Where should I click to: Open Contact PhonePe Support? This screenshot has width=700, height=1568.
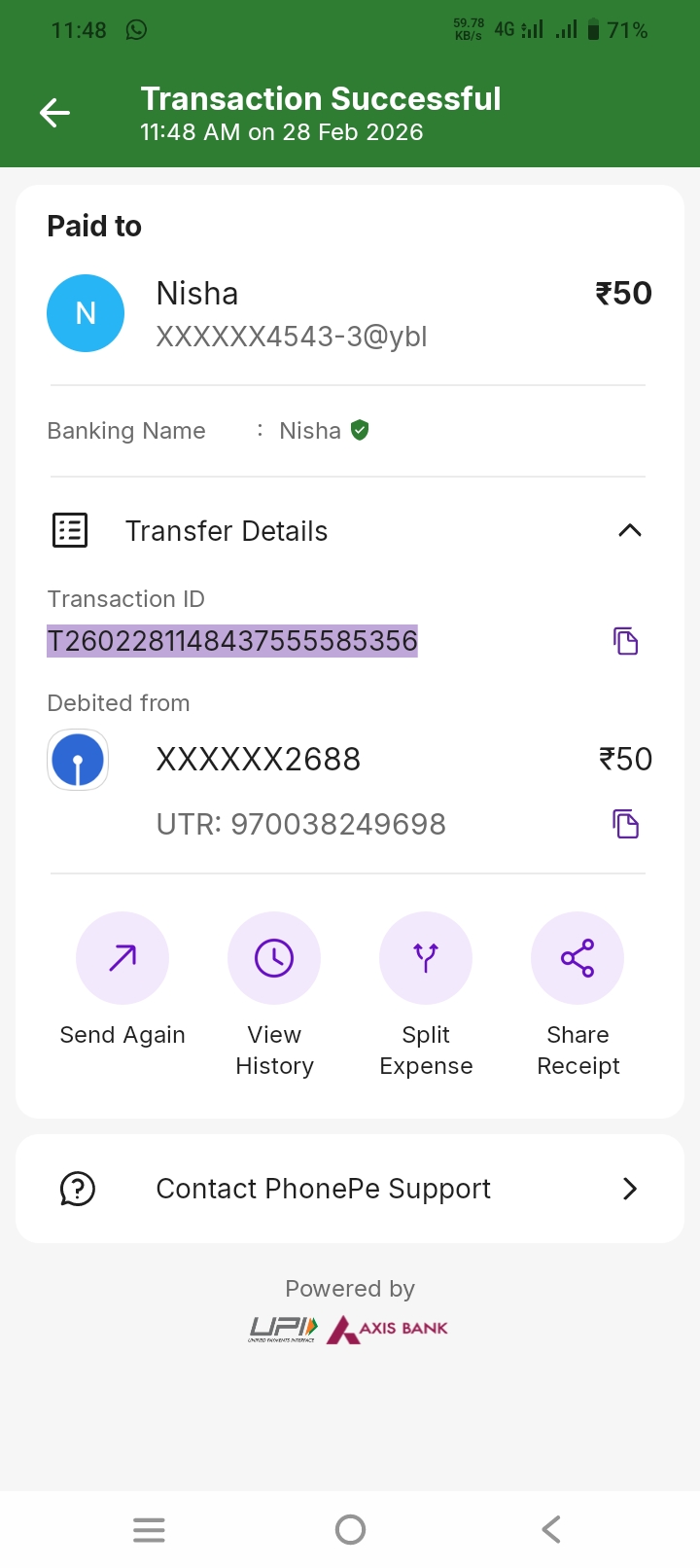point(350,1189)
